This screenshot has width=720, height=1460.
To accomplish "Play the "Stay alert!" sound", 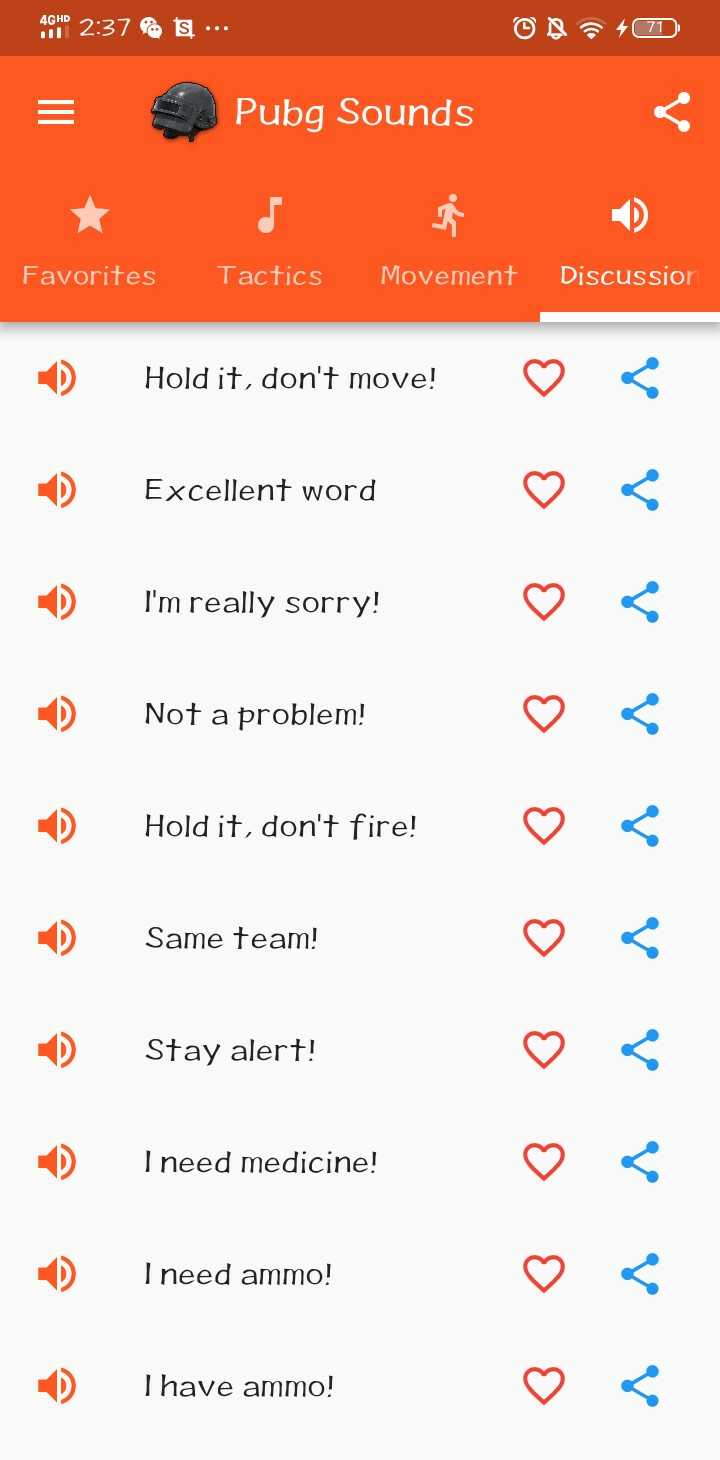I will click(57, 1050).
